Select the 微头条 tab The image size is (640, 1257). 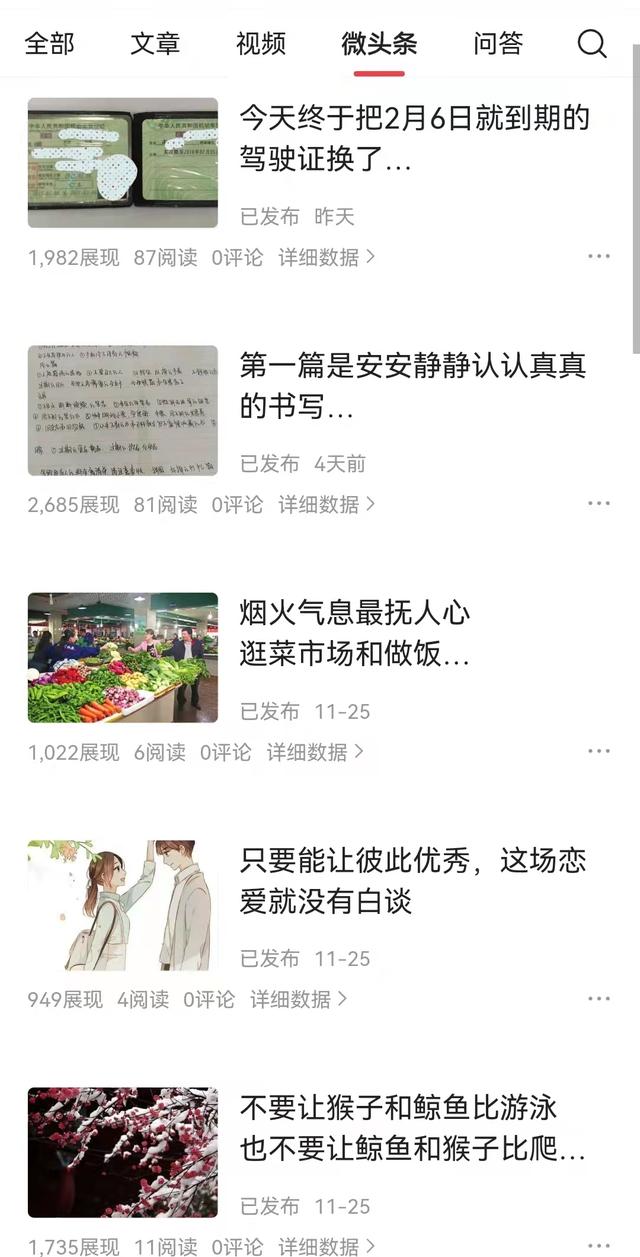tap(379, 44)
